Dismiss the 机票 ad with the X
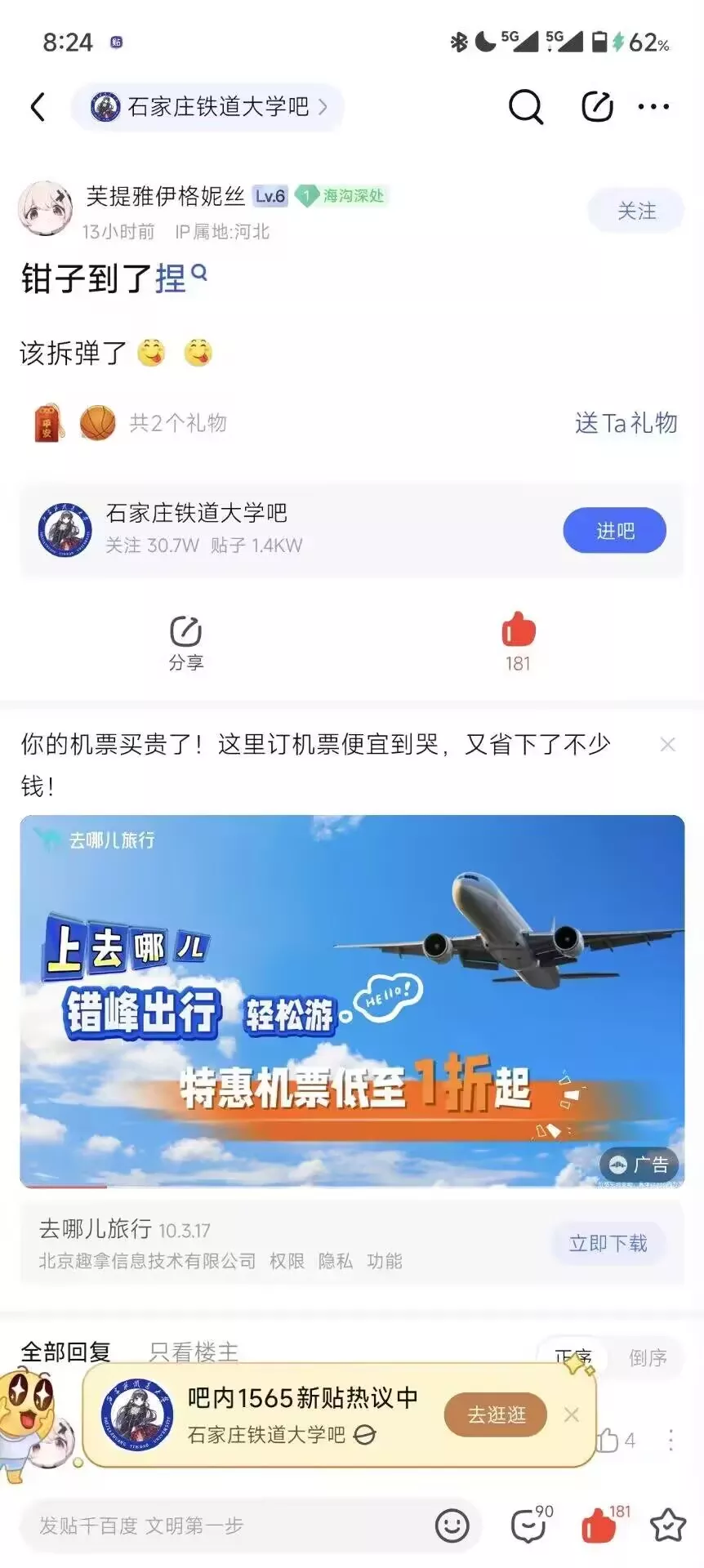 (667, 744)
